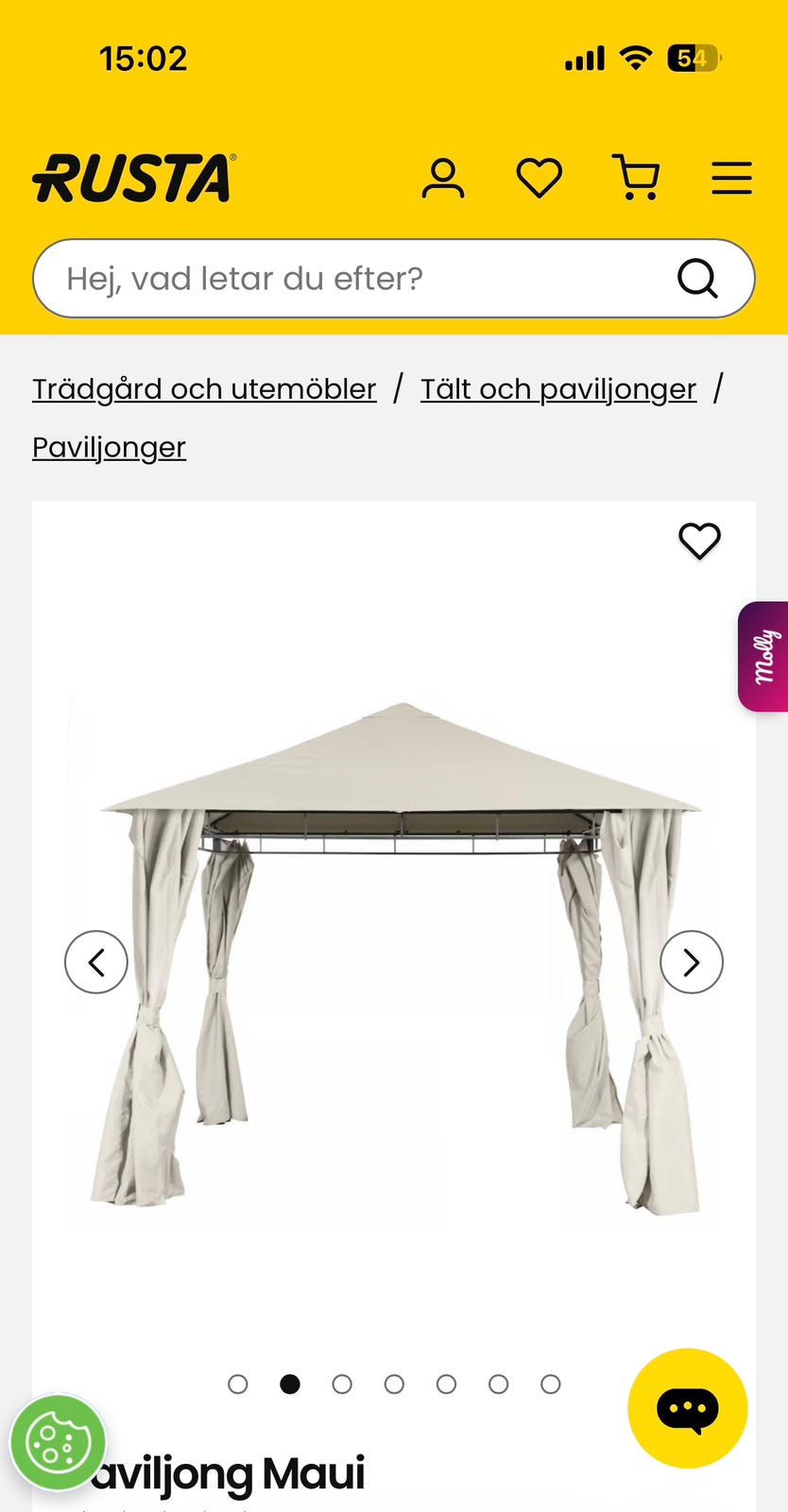788x1512 pixels.
Task: Add Paviljong Maui to favorites
Action: pos(700,541)
